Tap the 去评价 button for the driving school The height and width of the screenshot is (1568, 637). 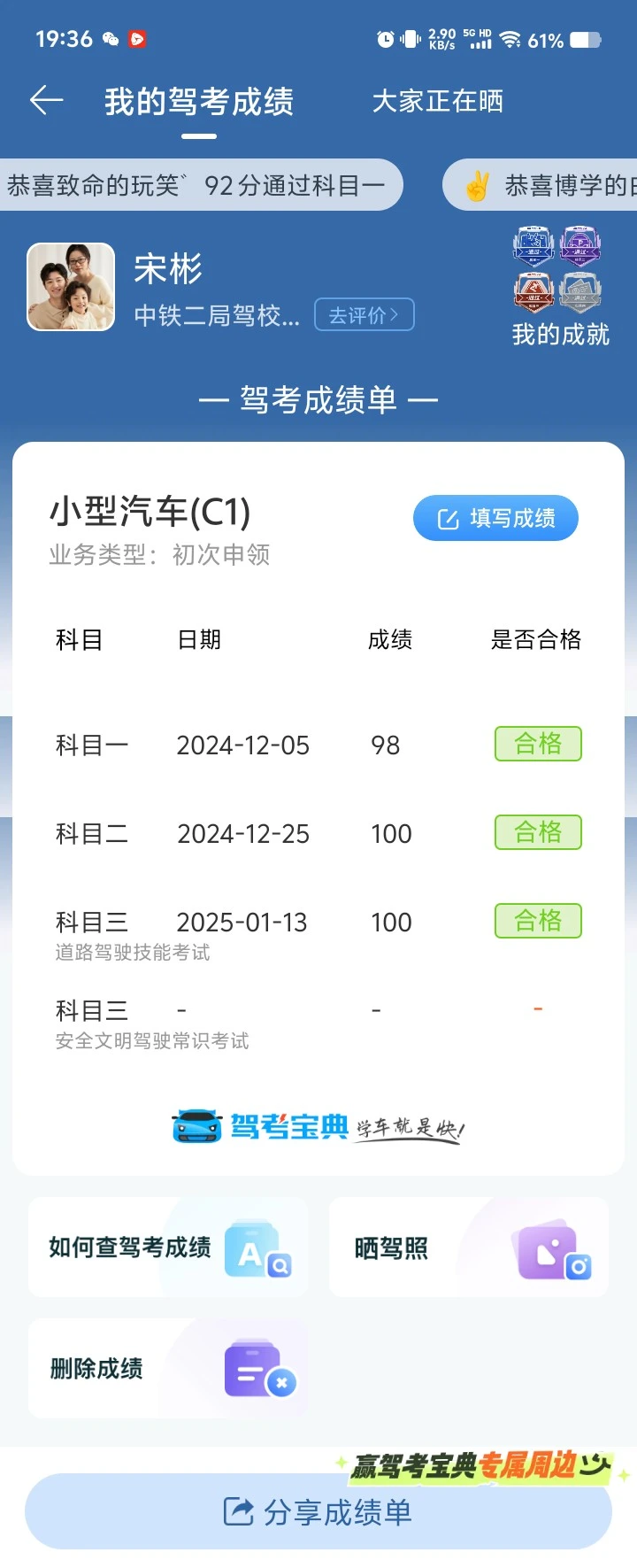click(364, 315)
